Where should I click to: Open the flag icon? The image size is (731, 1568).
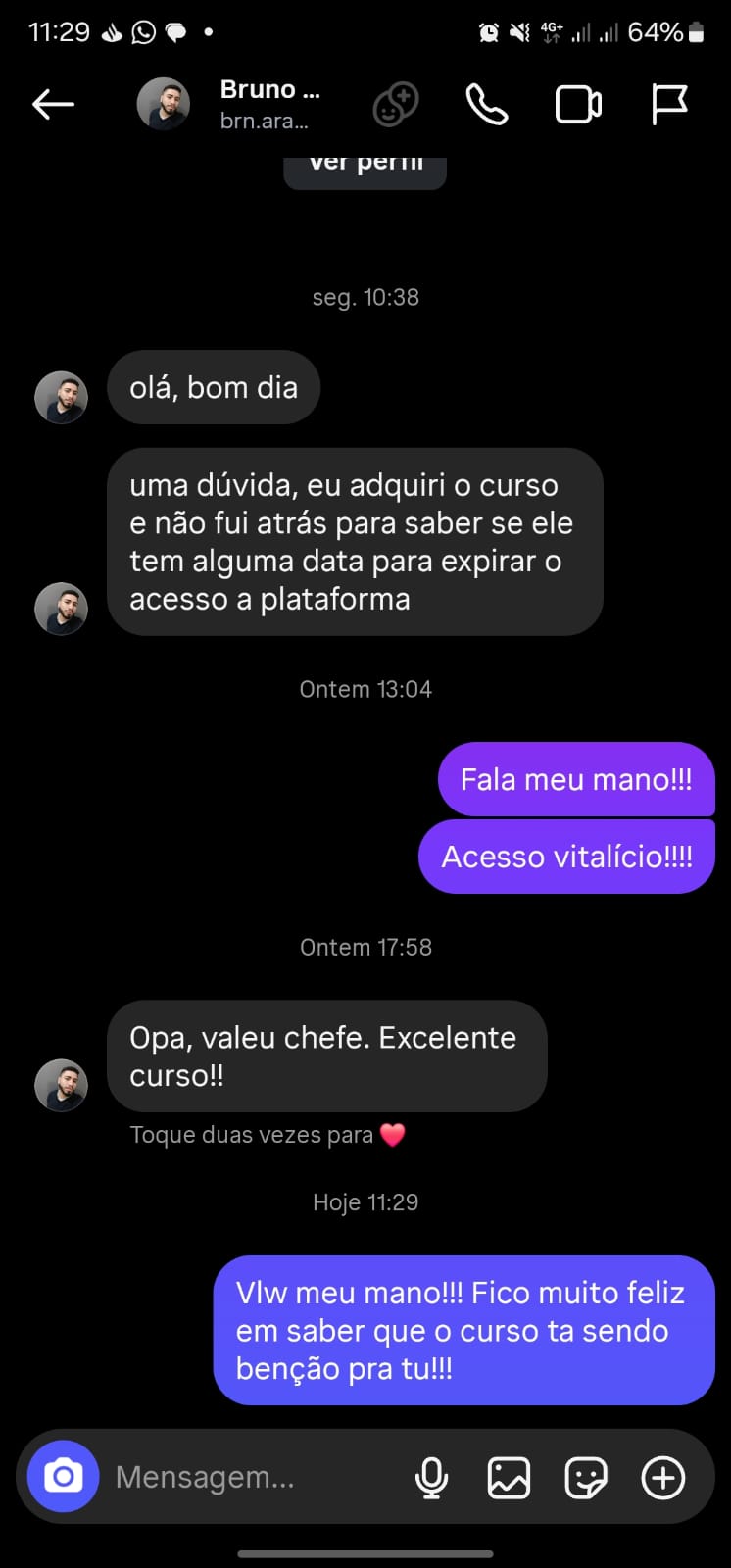pyautogui.click(x=669, y=104)
